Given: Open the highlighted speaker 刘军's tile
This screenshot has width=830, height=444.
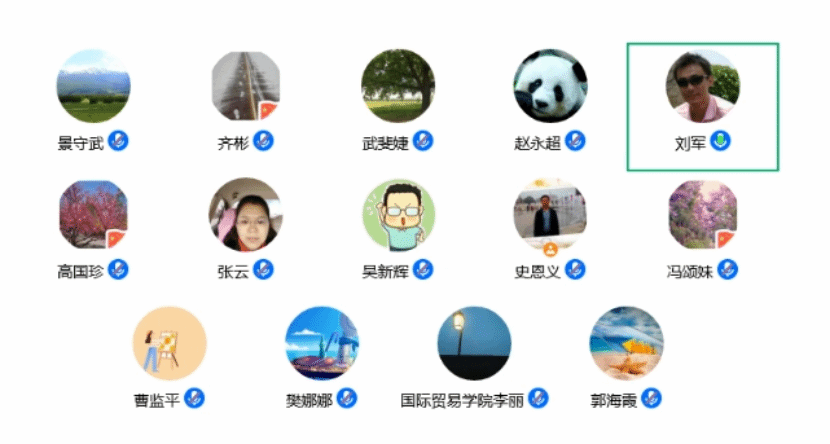Looking at the screenshot, I should 702,86.
